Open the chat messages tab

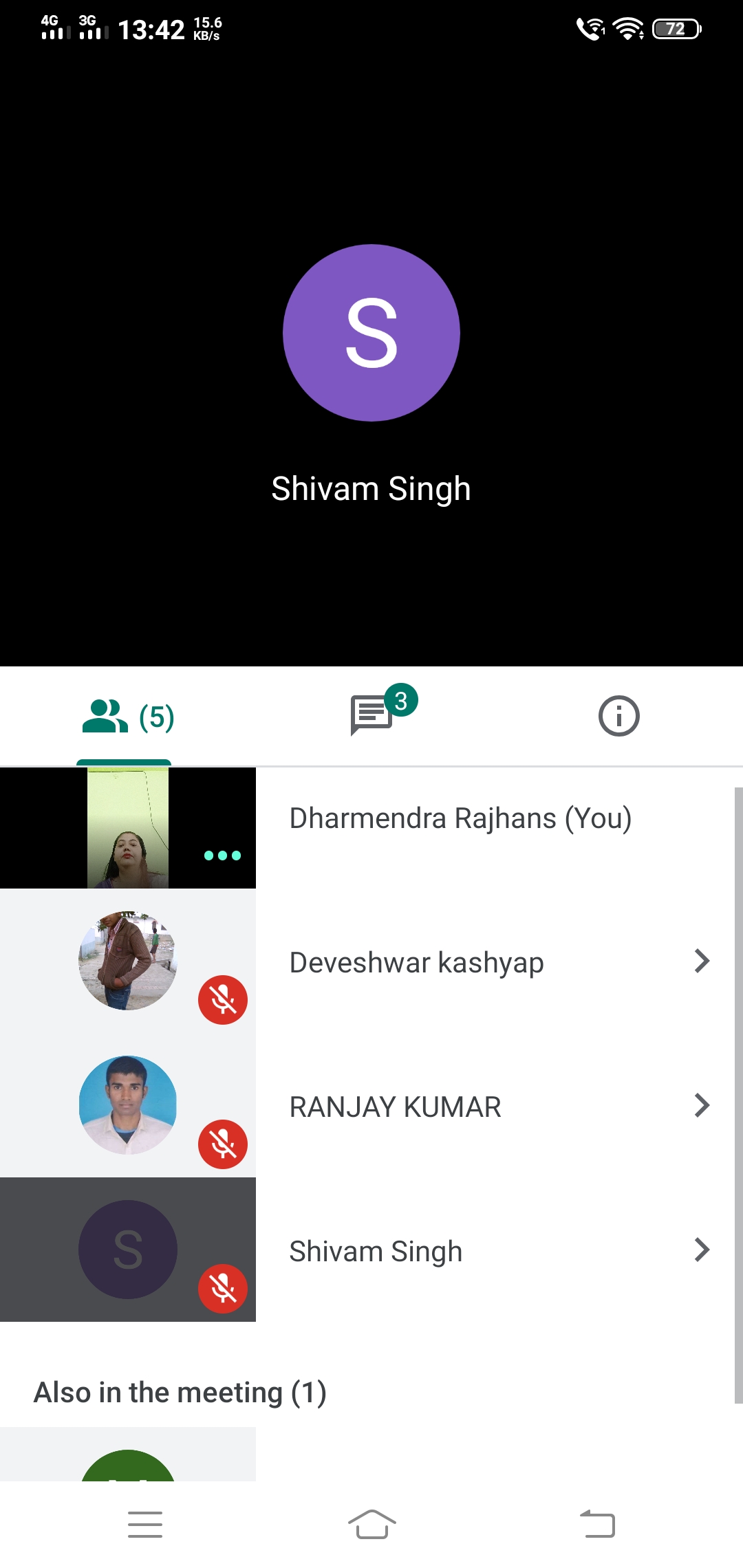372,716
